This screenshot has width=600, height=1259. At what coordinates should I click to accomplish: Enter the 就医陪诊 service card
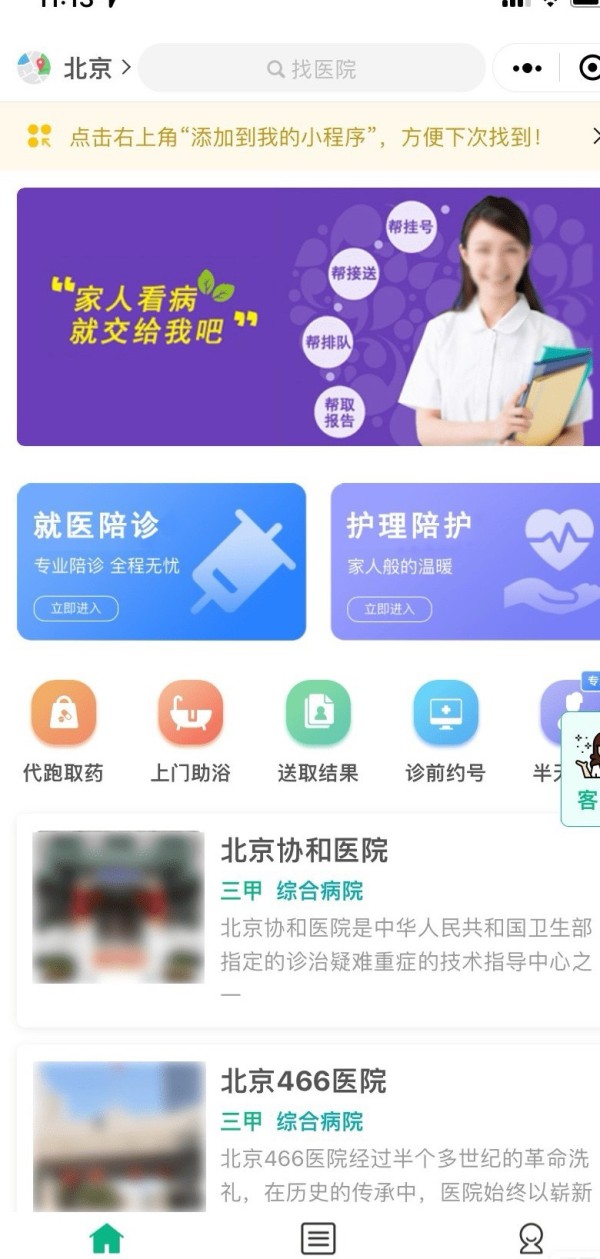pyautogui.click(x=161, y=561)
